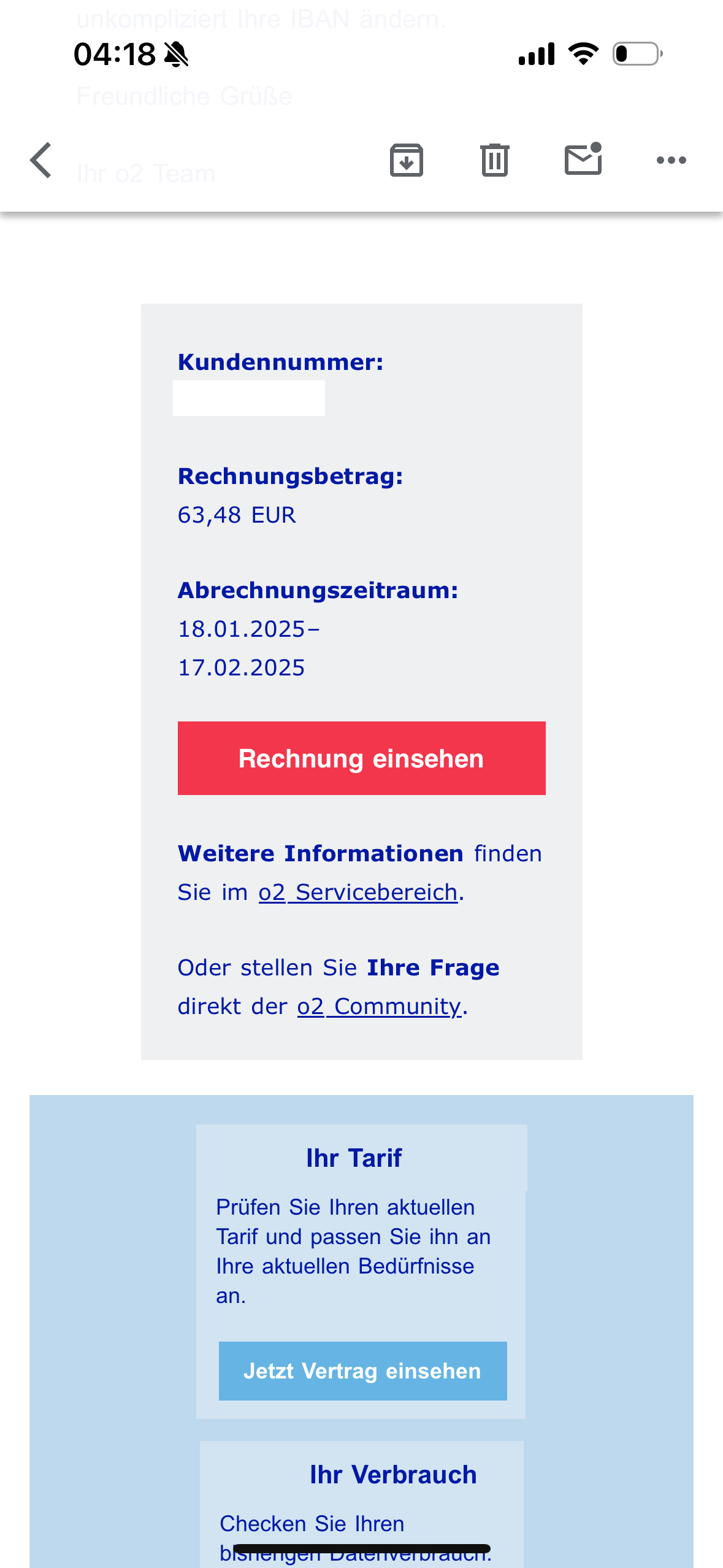Mark this email as unread
This screenshot has width=723, height=1568.
coord(583,159)
